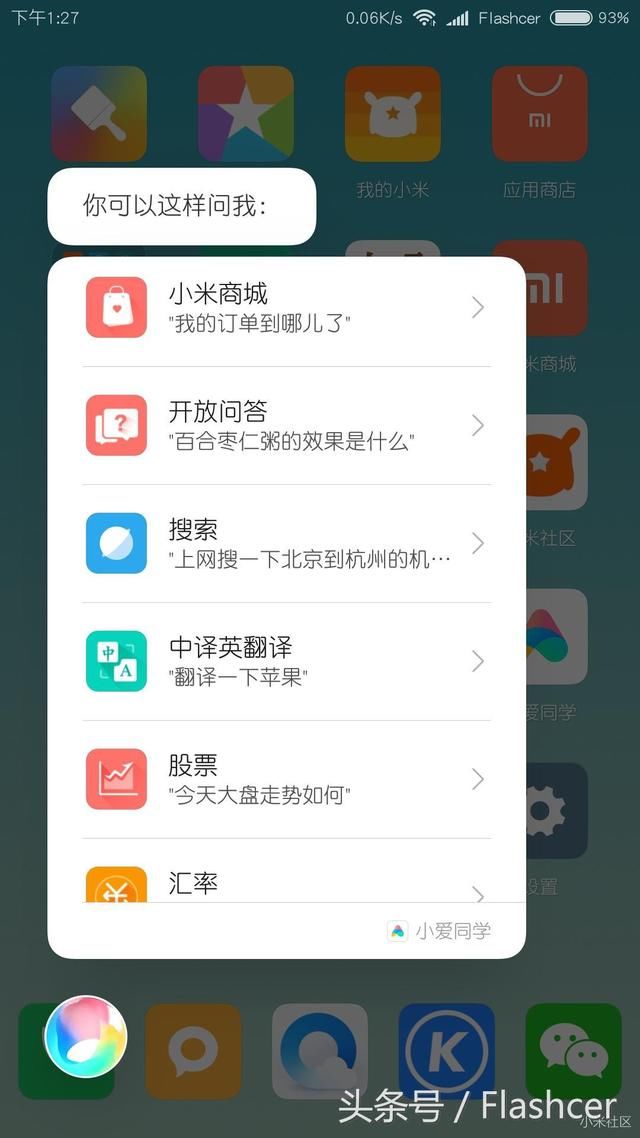Screen dimensions: 640x1138
Task: Open the 开放问答 suggestion row
Action: 286,426
